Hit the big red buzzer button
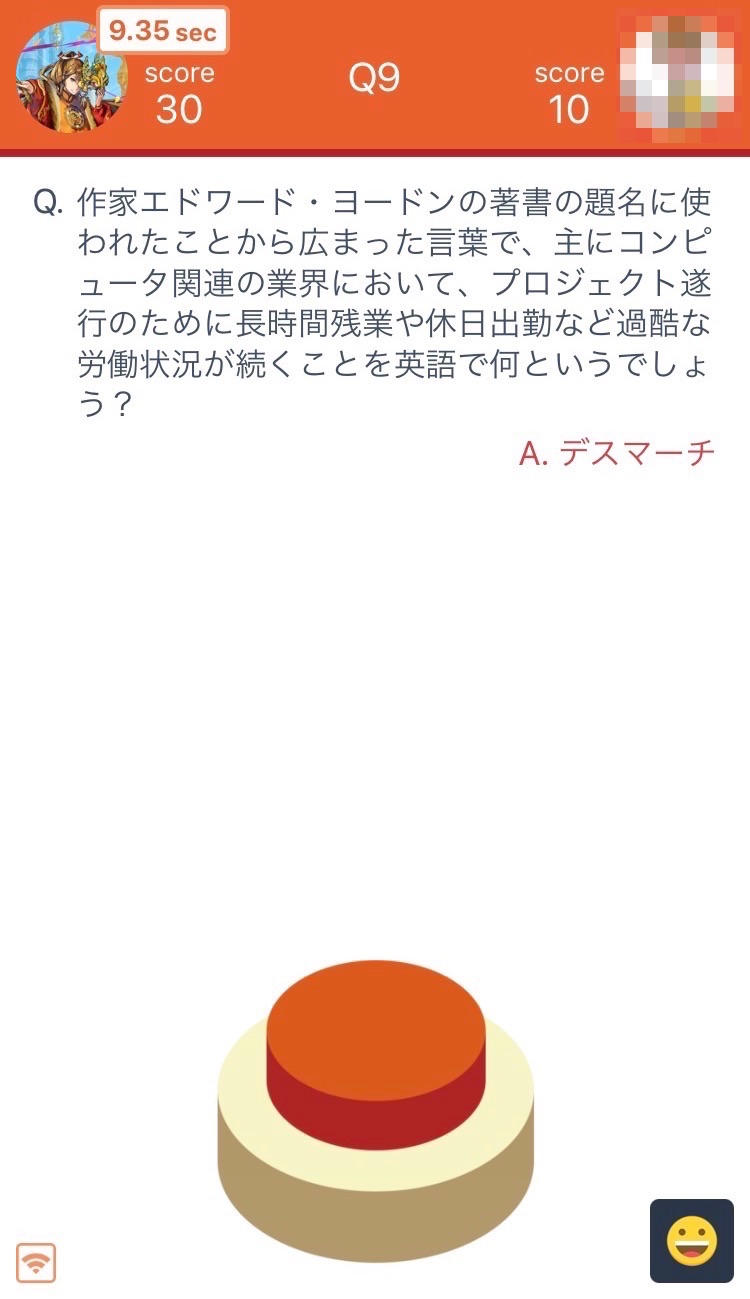Image resolution: width=750 pixels, height=1299 pixels. click(376, 1040)
